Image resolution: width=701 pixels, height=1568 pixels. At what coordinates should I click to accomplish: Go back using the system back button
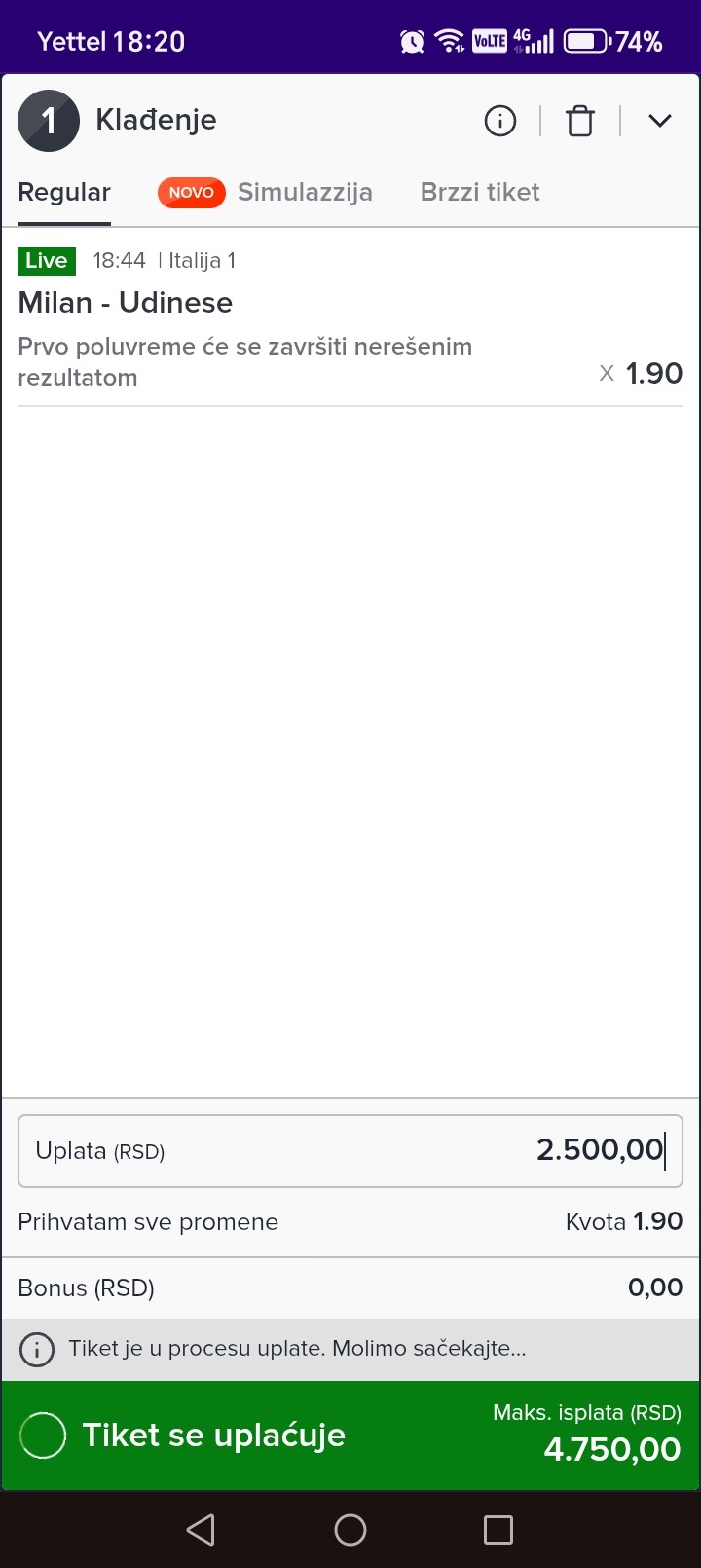point(201,1529)
